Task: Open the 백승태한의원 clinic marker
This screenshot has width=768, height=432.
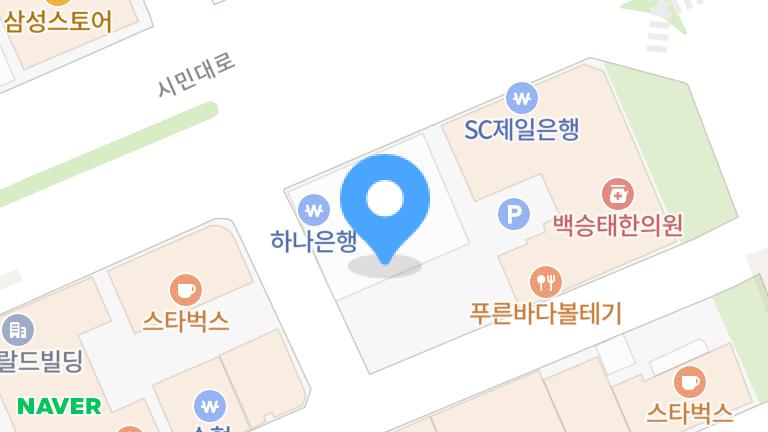Action: (x=617, y=193)
